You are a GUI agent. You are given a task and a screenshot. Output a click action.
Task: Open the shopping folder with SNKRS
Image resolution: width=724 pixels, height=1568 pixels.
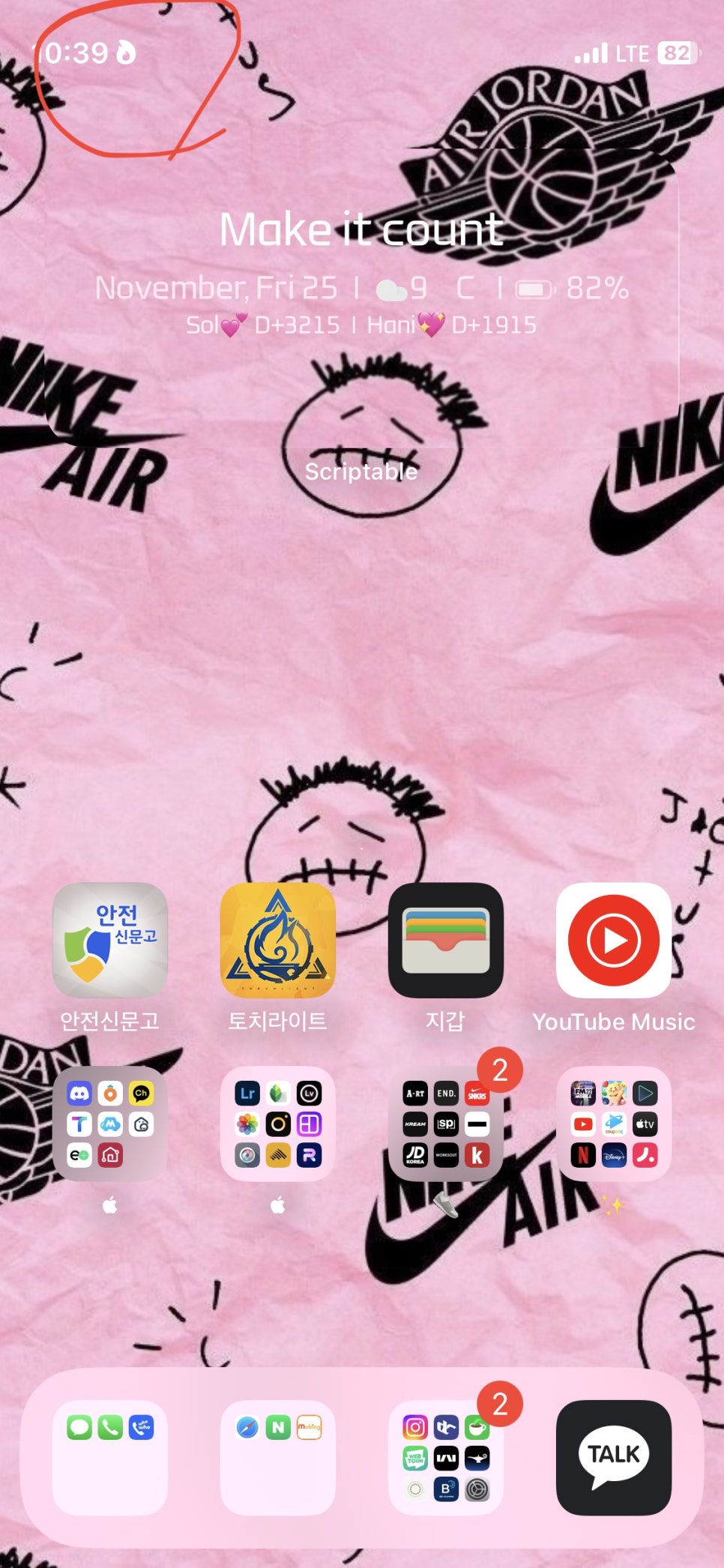click(445, 1124)
